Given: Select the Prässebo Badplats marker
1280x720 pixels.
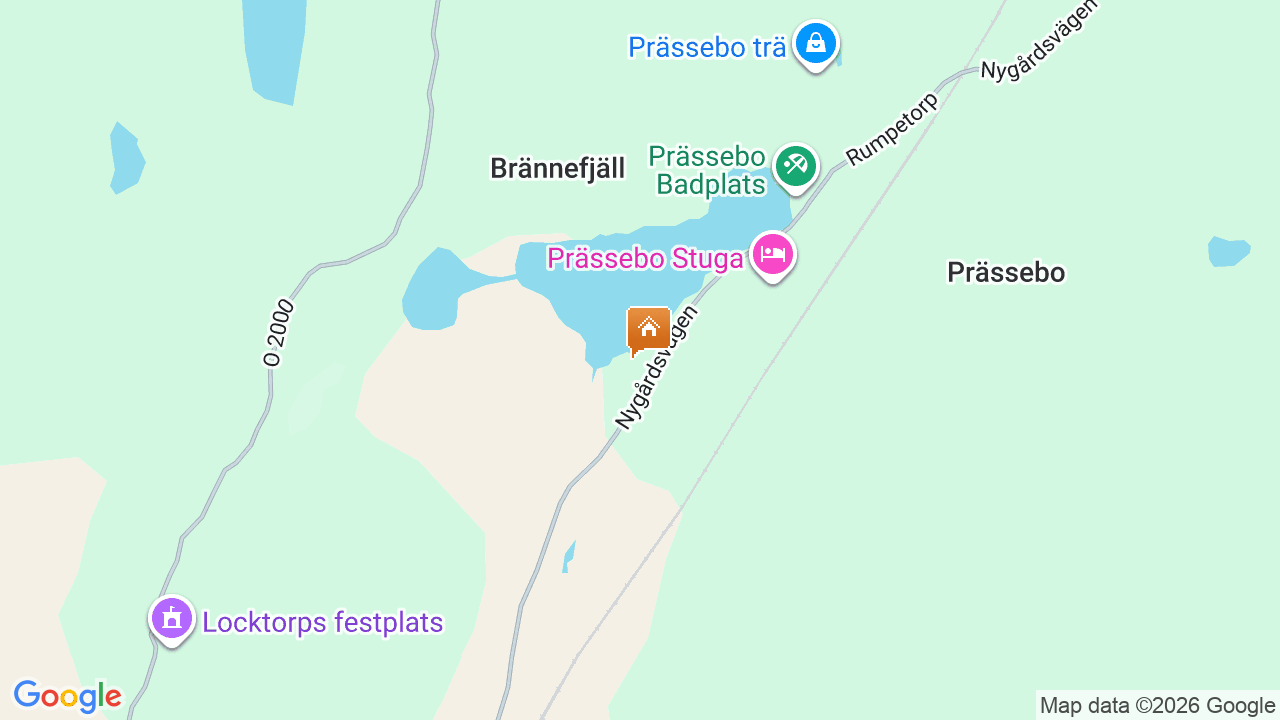Looking at the screenshot, I should tap(796, 165).
